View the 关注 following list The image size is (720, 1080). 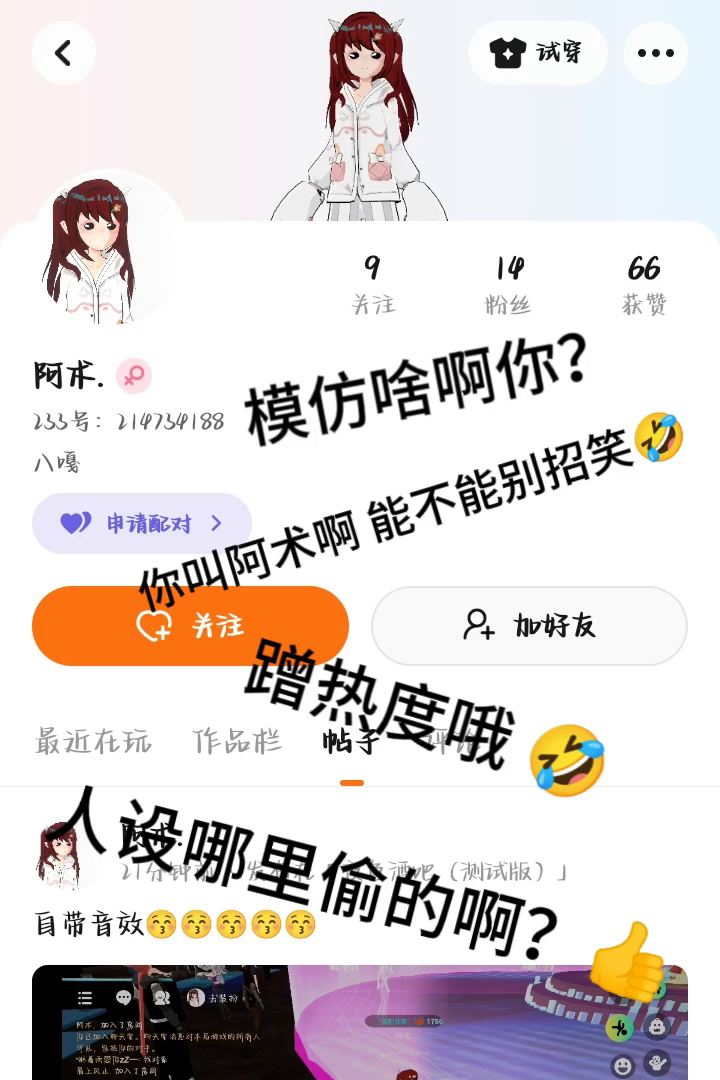373,285
